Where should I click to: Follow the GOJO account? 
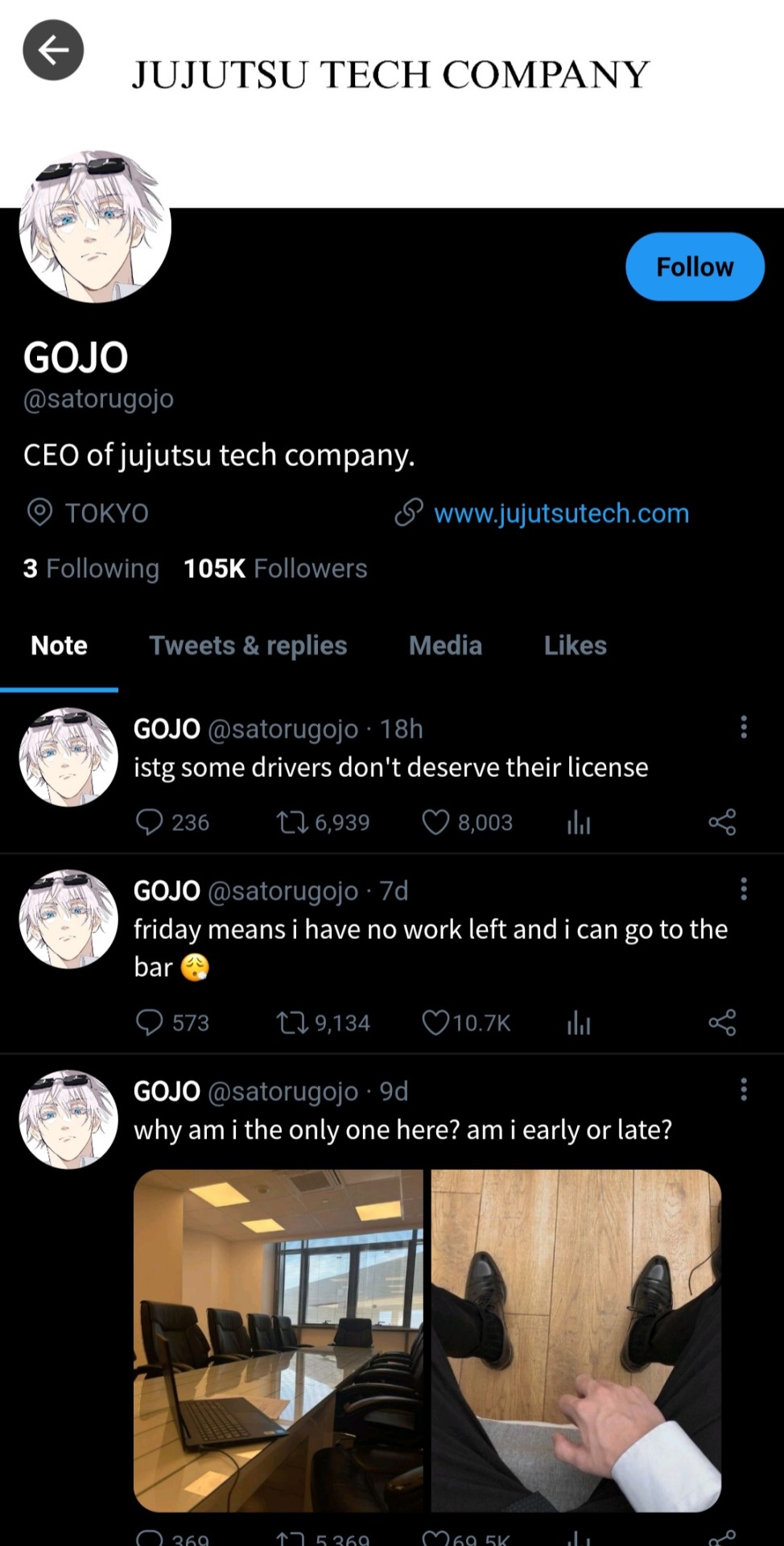(694, 267)
